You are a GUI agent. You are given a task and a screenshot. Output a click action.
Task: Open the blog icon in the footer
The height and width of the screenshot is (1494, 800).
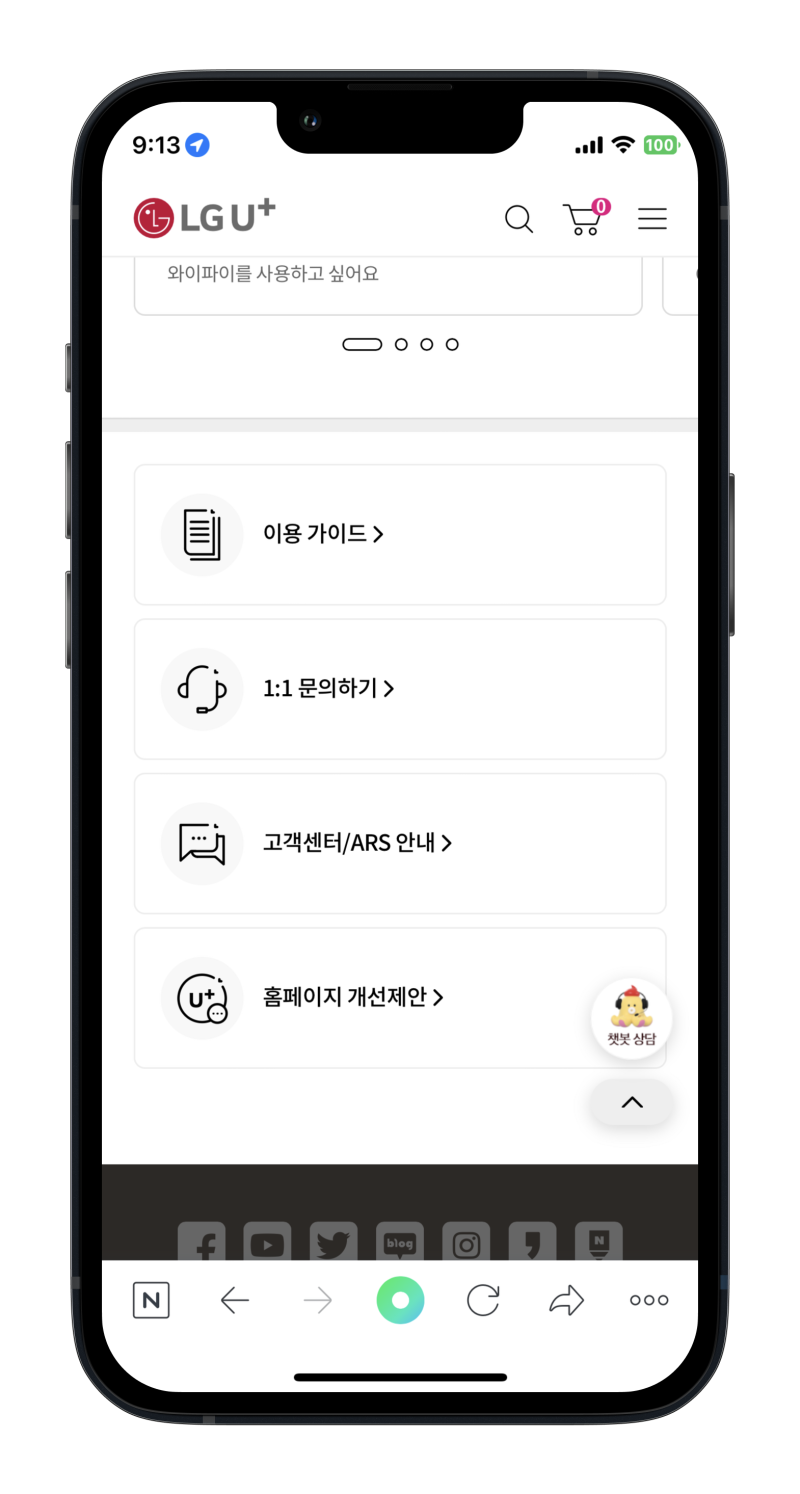[x=399, y=1243]
